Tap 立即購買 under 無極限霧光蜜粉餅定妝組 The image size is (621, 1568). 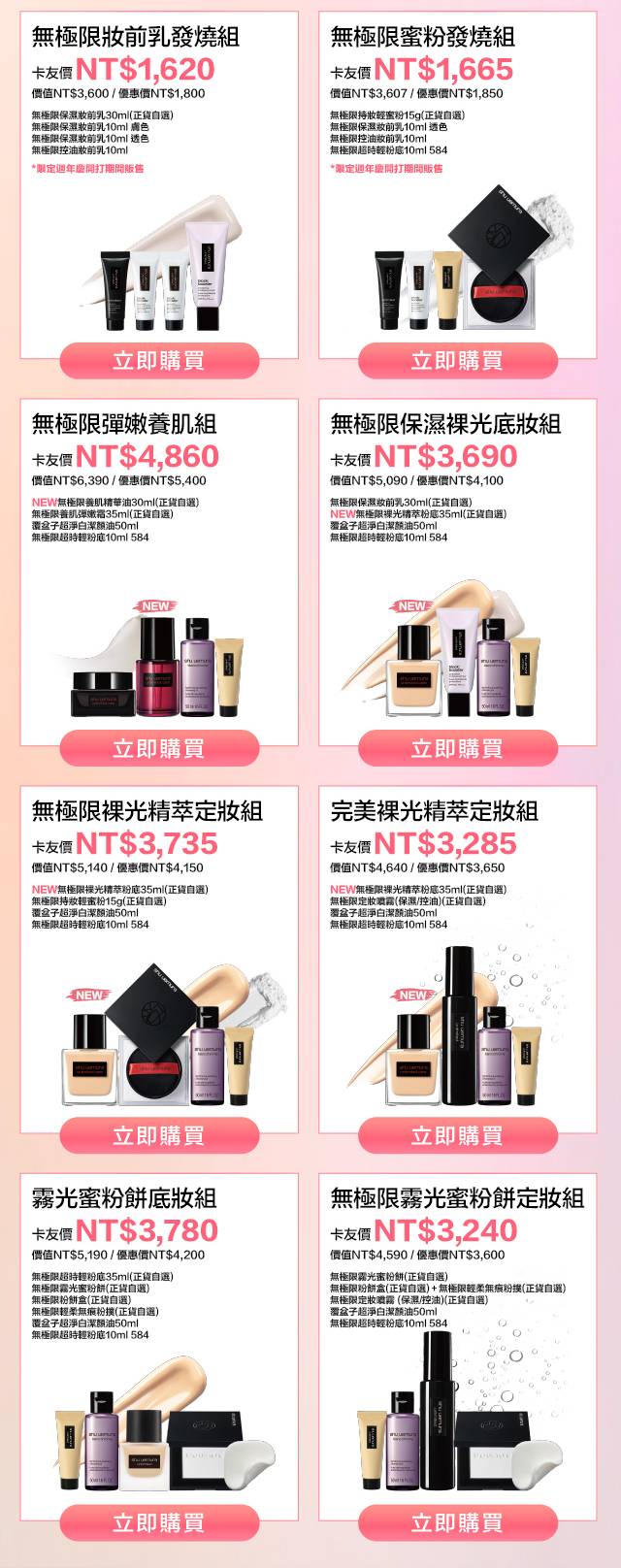[457, 1522]
